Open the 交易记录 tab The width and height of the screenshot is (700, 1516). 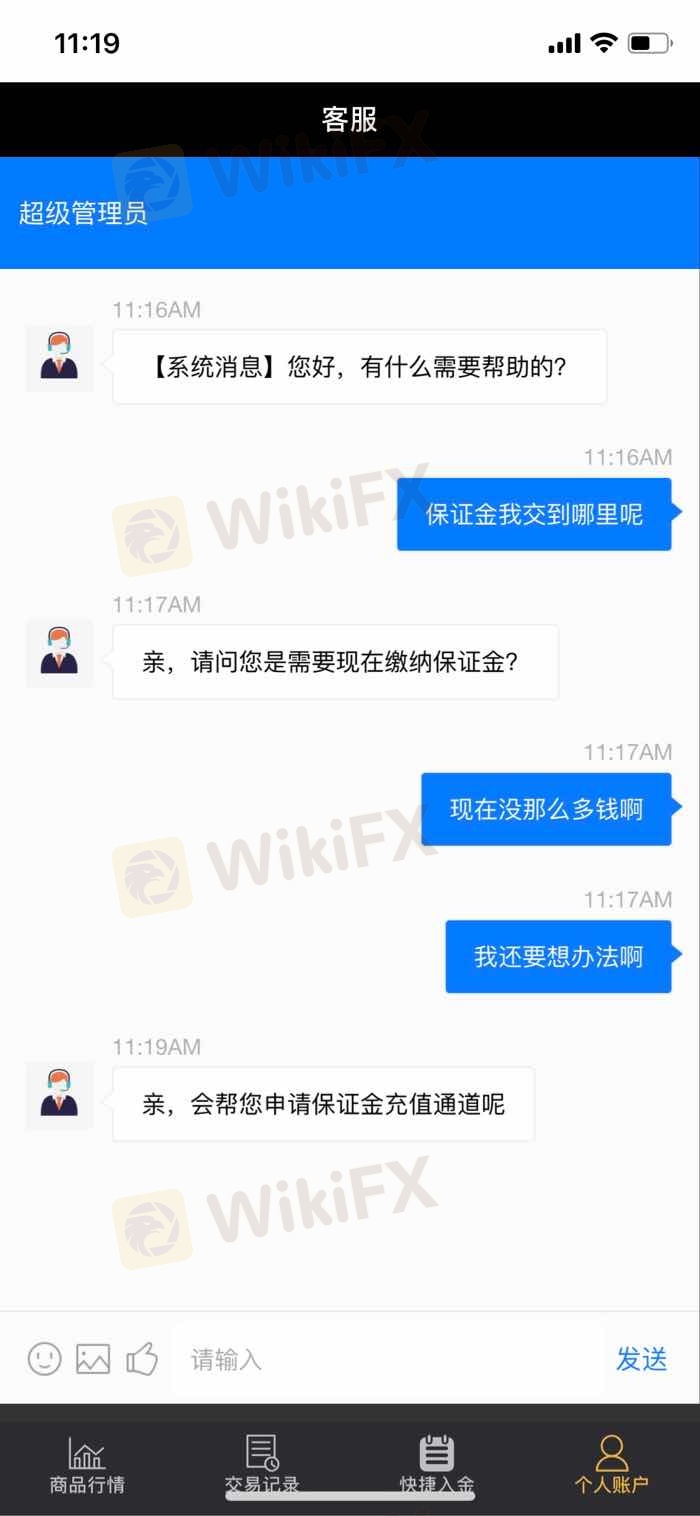coord(262,1463)
